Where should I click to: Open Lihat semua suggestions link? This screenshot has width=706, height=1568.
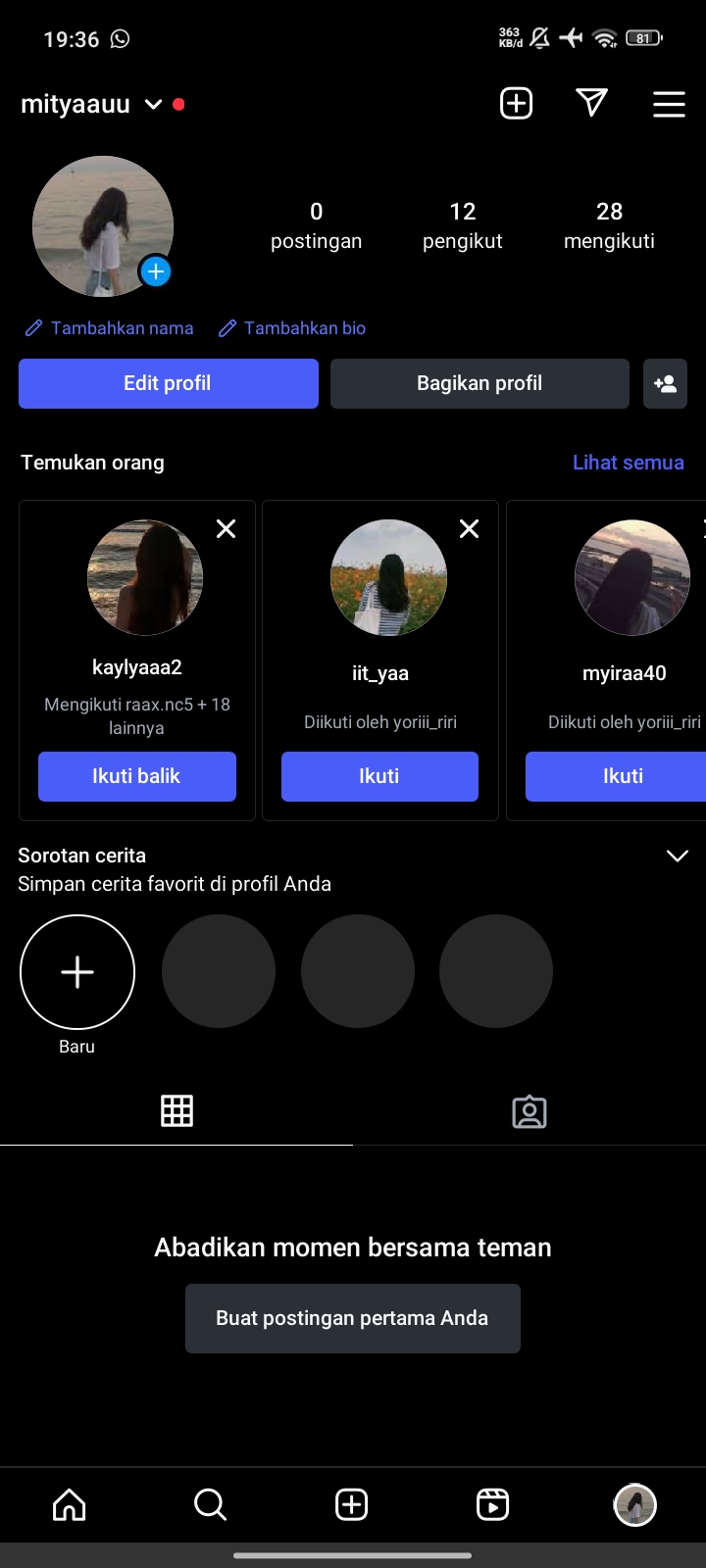(x=628, y=463)
